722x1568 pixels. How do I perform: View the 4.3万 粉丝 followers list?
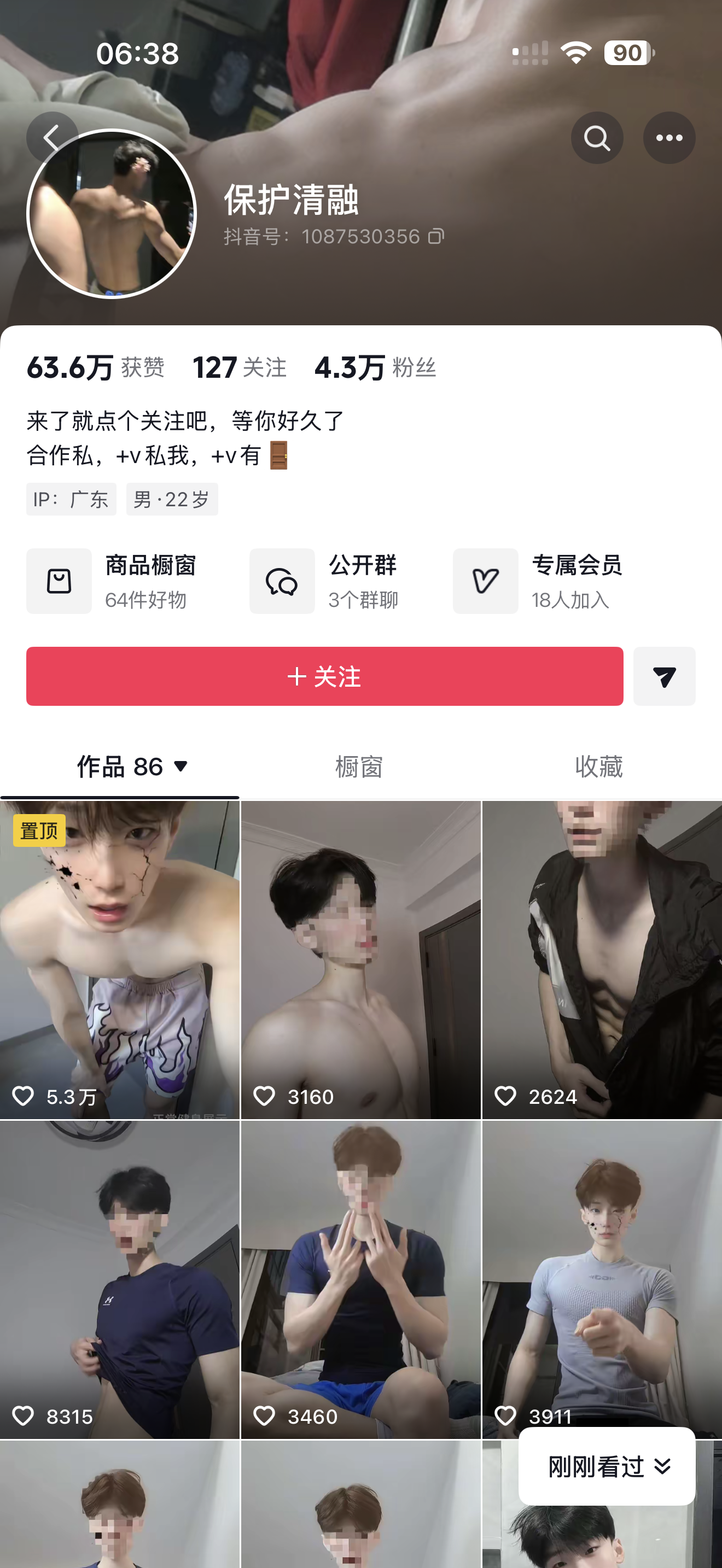coord(375,367)
